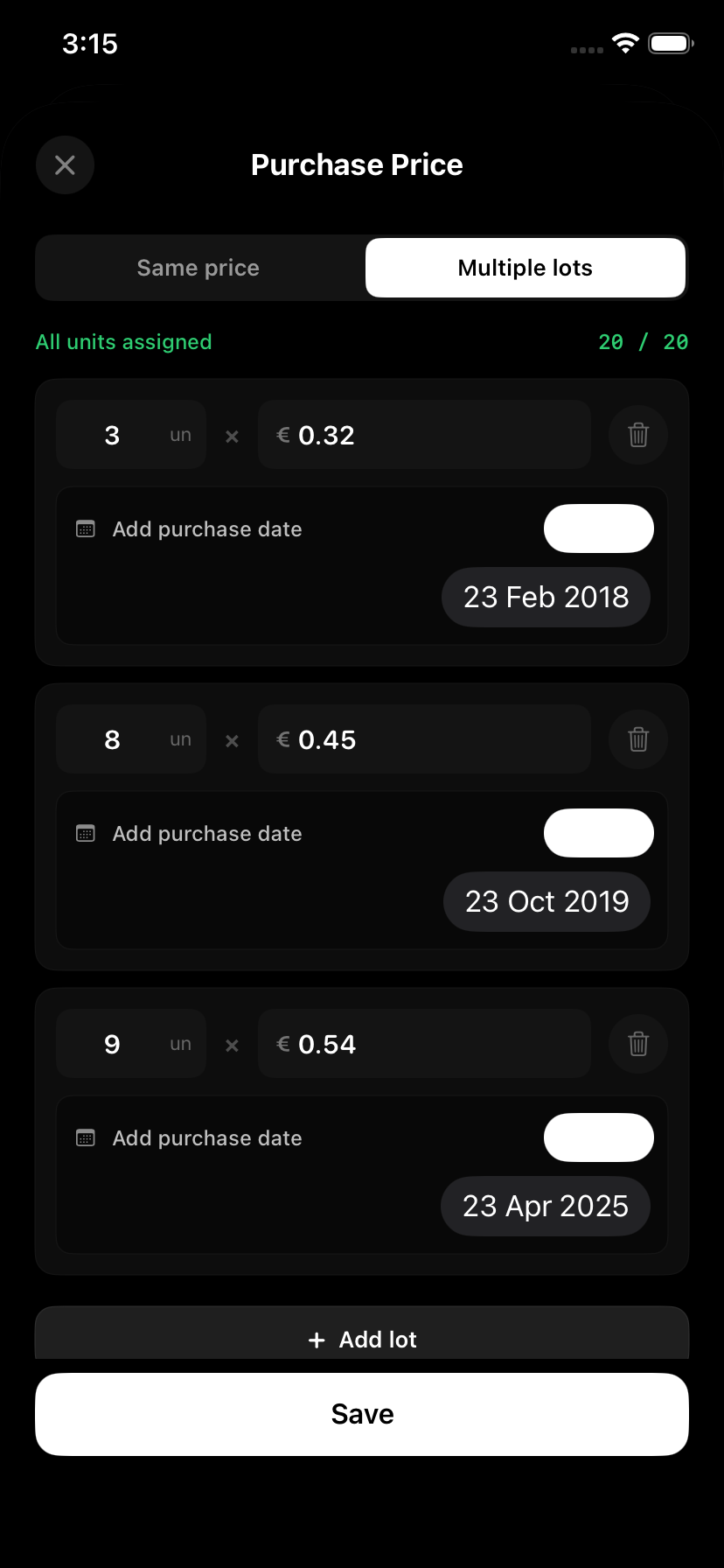Open the 23 Oct 2019 date picker
The width and height of the screenshot is (724, 1568).
[x=546, y=901]
